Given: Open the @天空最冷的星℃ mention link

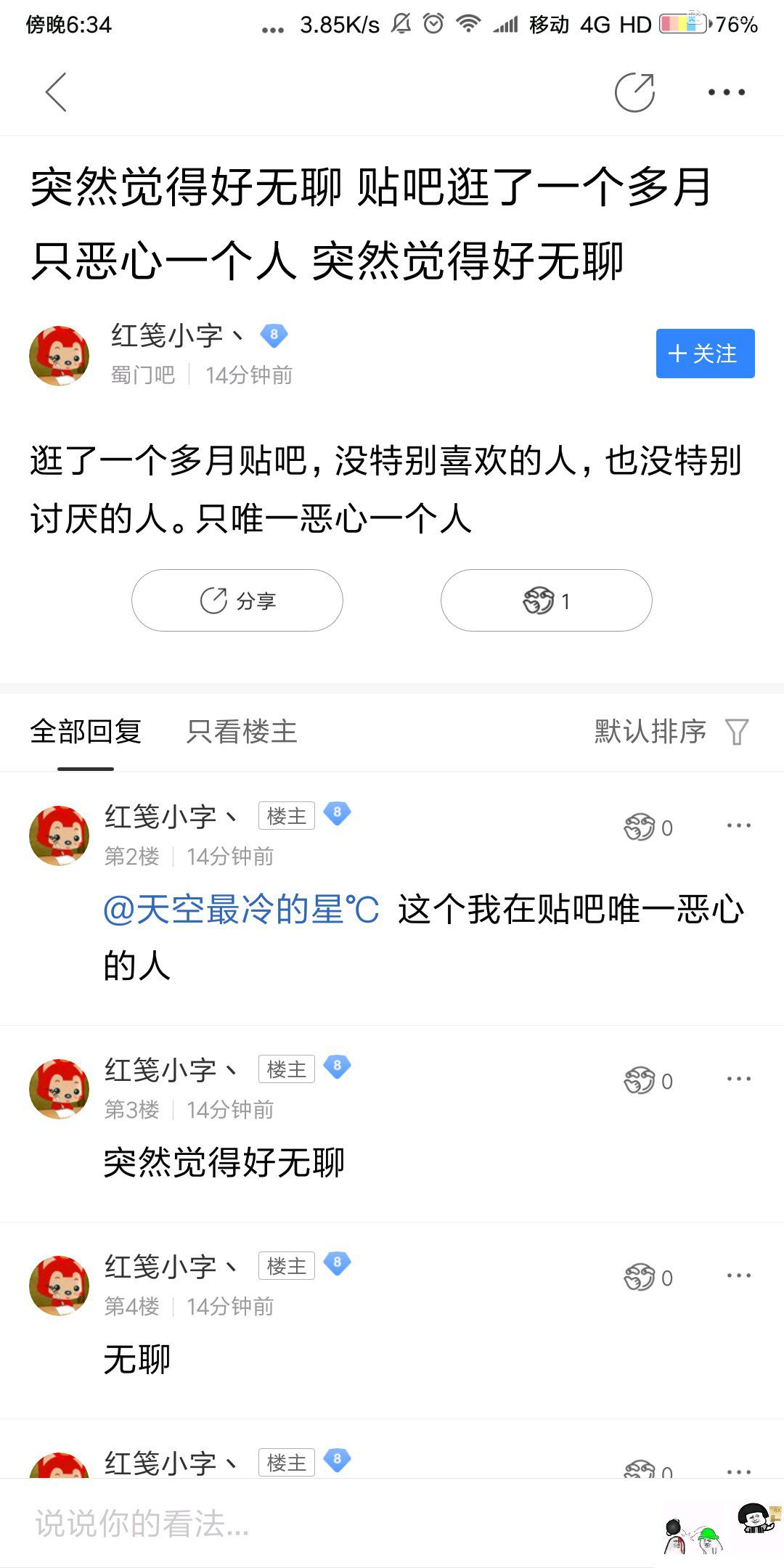Looking at the screenshot, I should 241,910.
